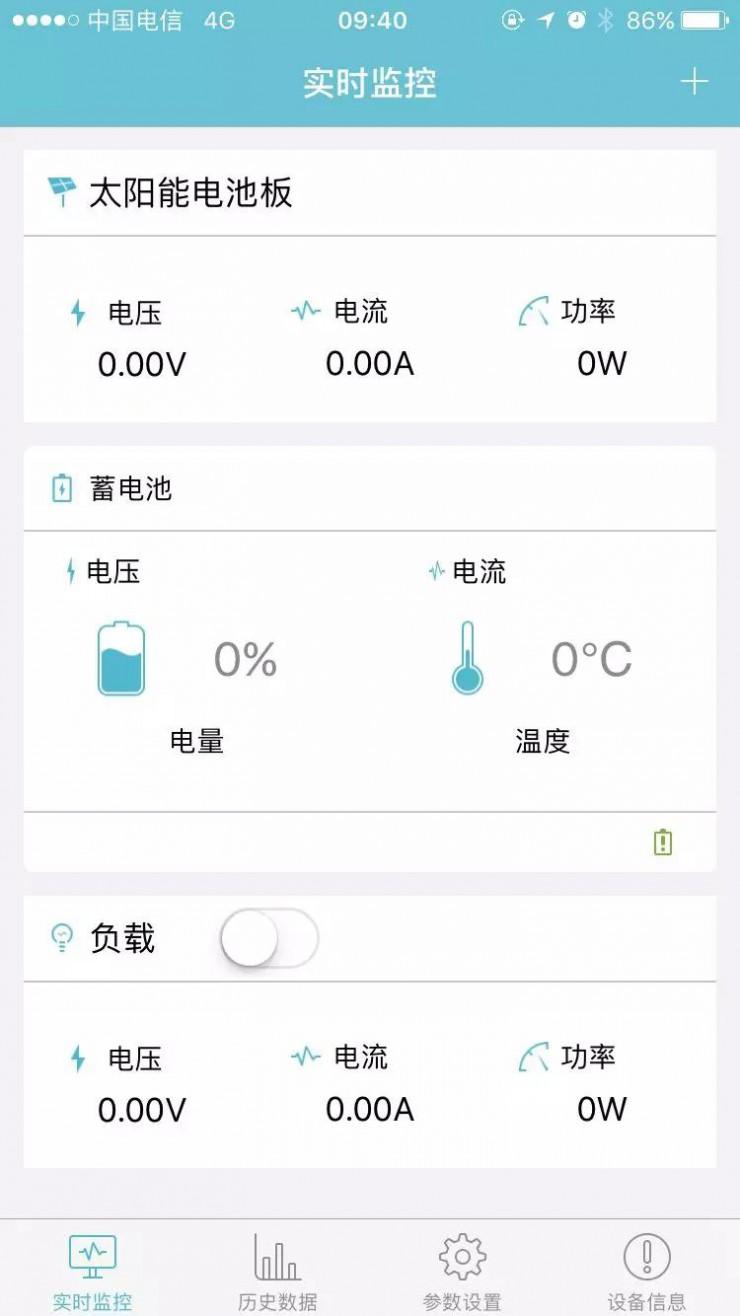Go to the 参数设置 tab
Image resolution: width=740 pixels, height=1316 pixels.
[x=462, y=1272]
